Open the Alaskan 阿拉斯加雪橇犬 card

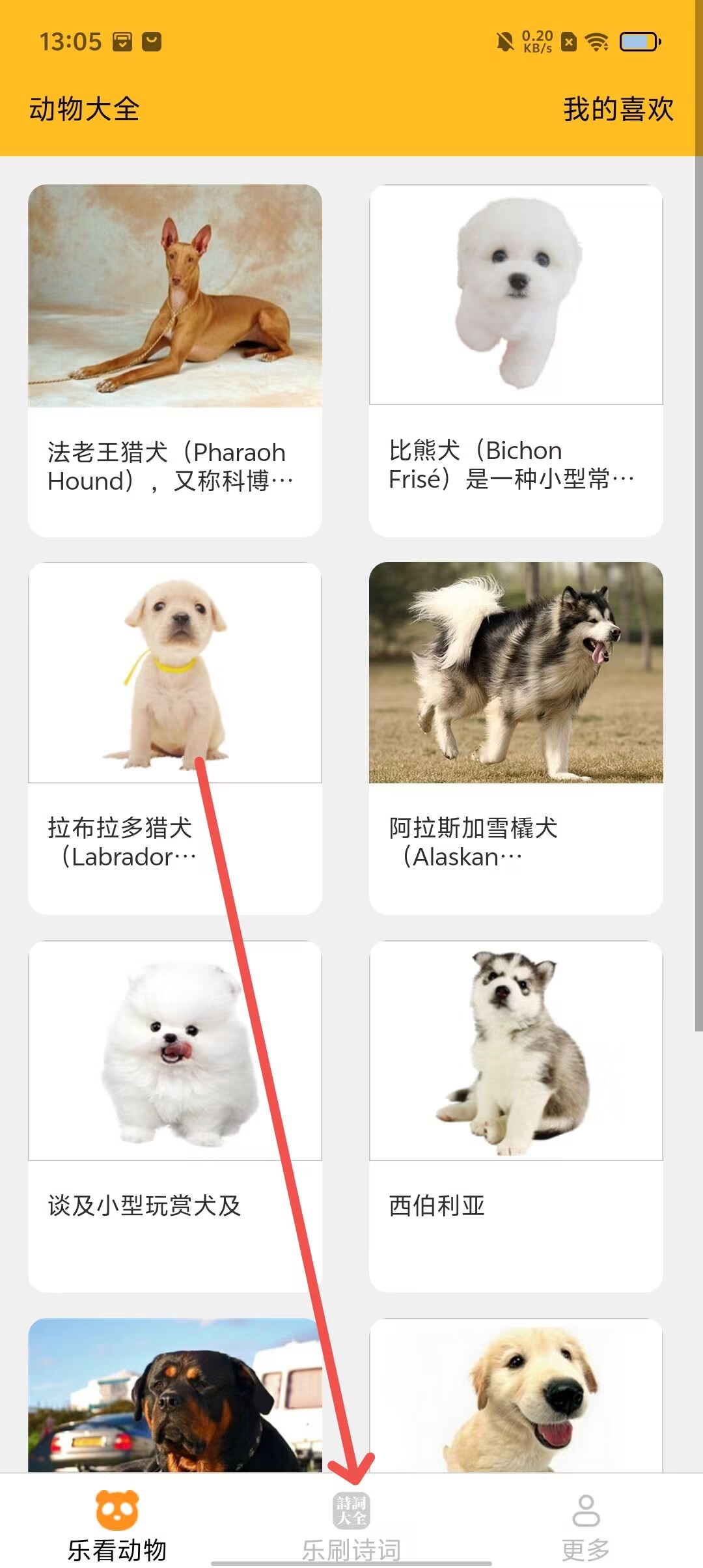coord(516,738)
